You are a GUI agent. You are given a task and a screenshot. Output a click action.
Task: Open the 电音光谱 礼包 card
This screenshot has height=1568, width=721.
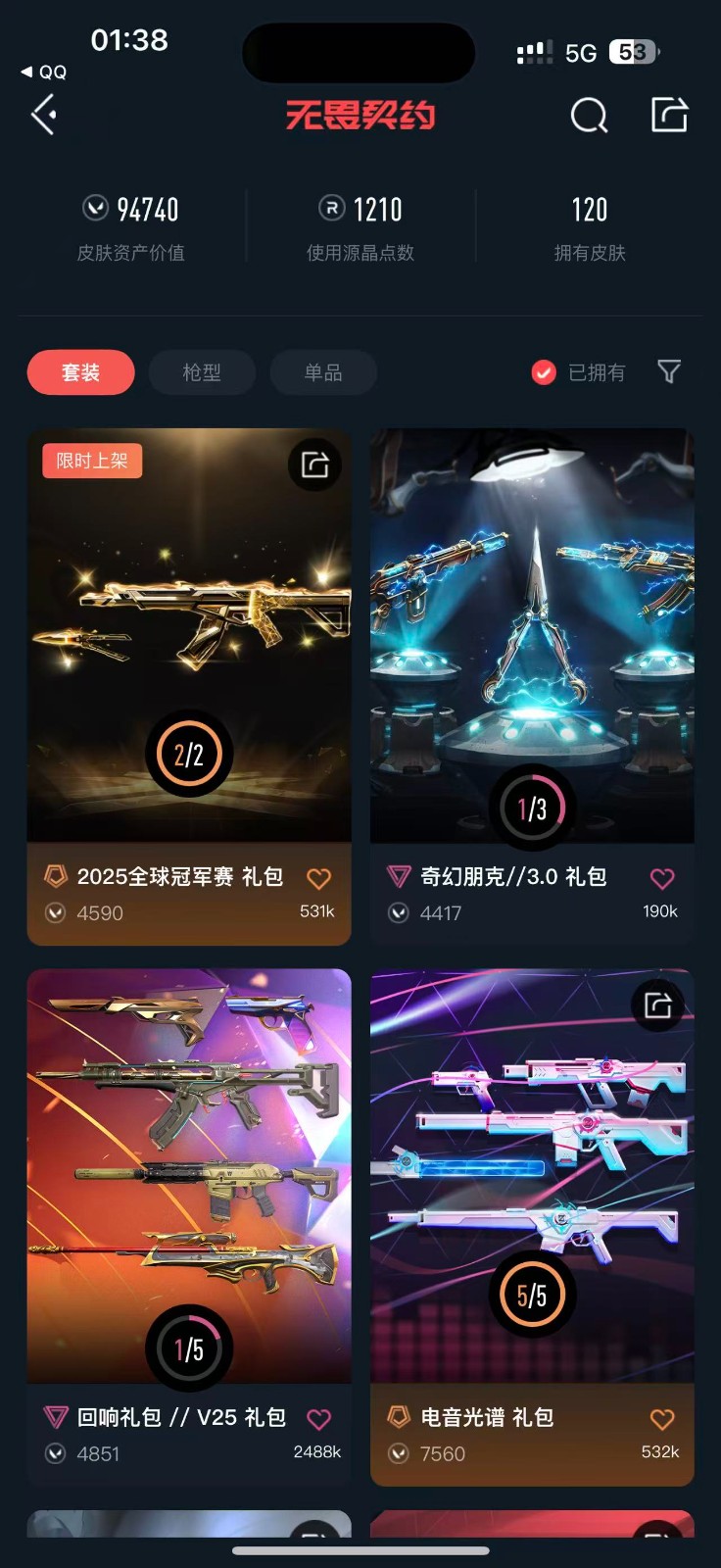coord(532,1176)
